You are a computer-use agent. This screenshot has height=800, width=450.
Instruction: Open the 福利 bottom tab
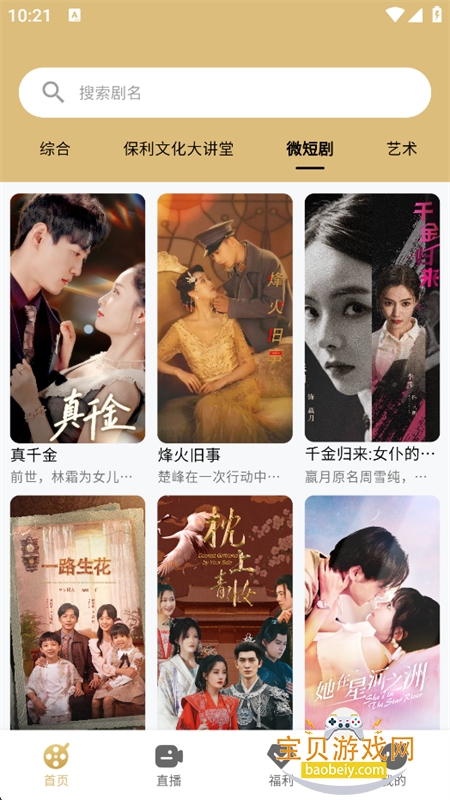tap(281, 765)
